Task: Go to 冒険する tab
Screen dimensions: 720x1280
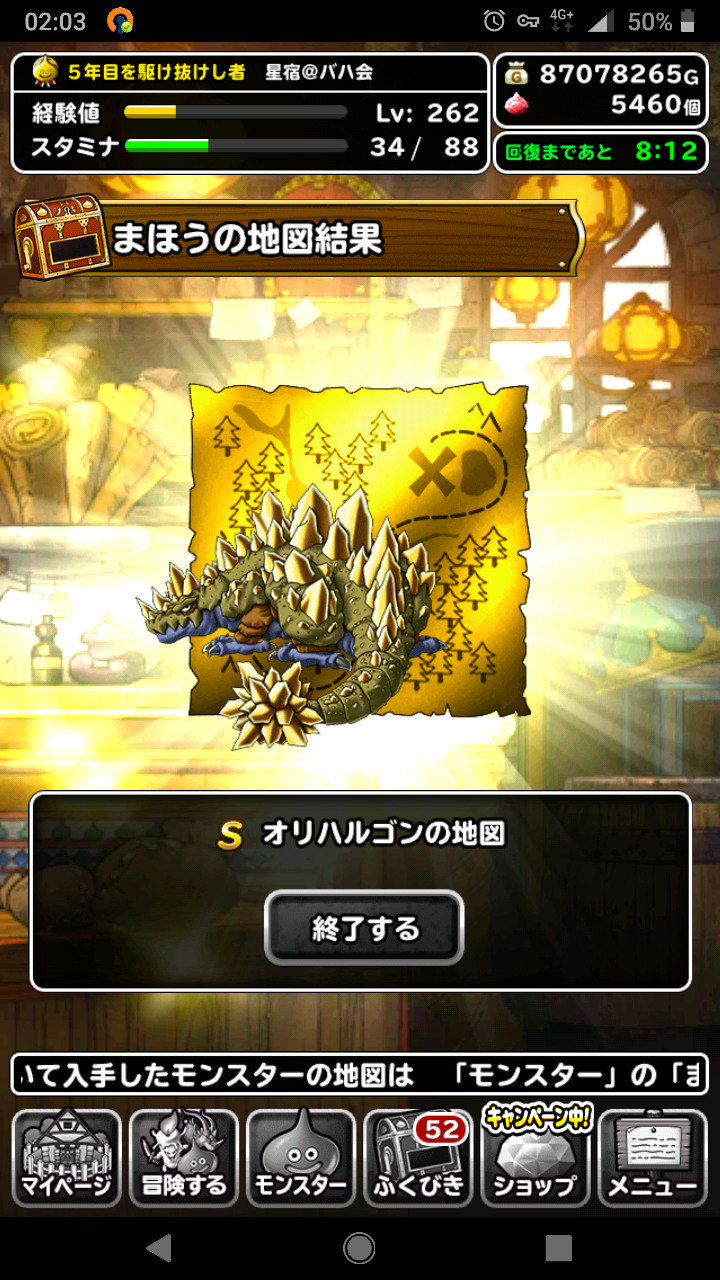Action: pyautogui.click(x=184, y=1158)
